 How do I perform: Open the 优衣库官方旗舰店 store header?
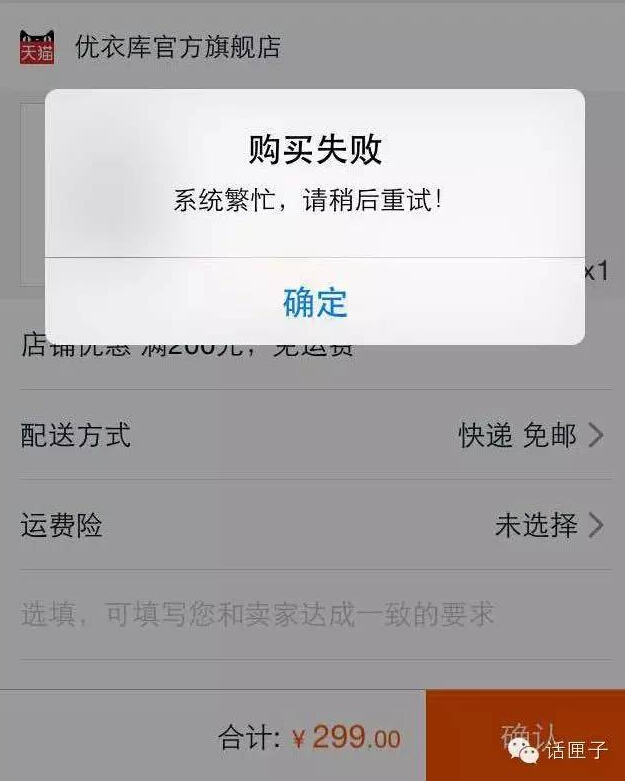[176, 47]
